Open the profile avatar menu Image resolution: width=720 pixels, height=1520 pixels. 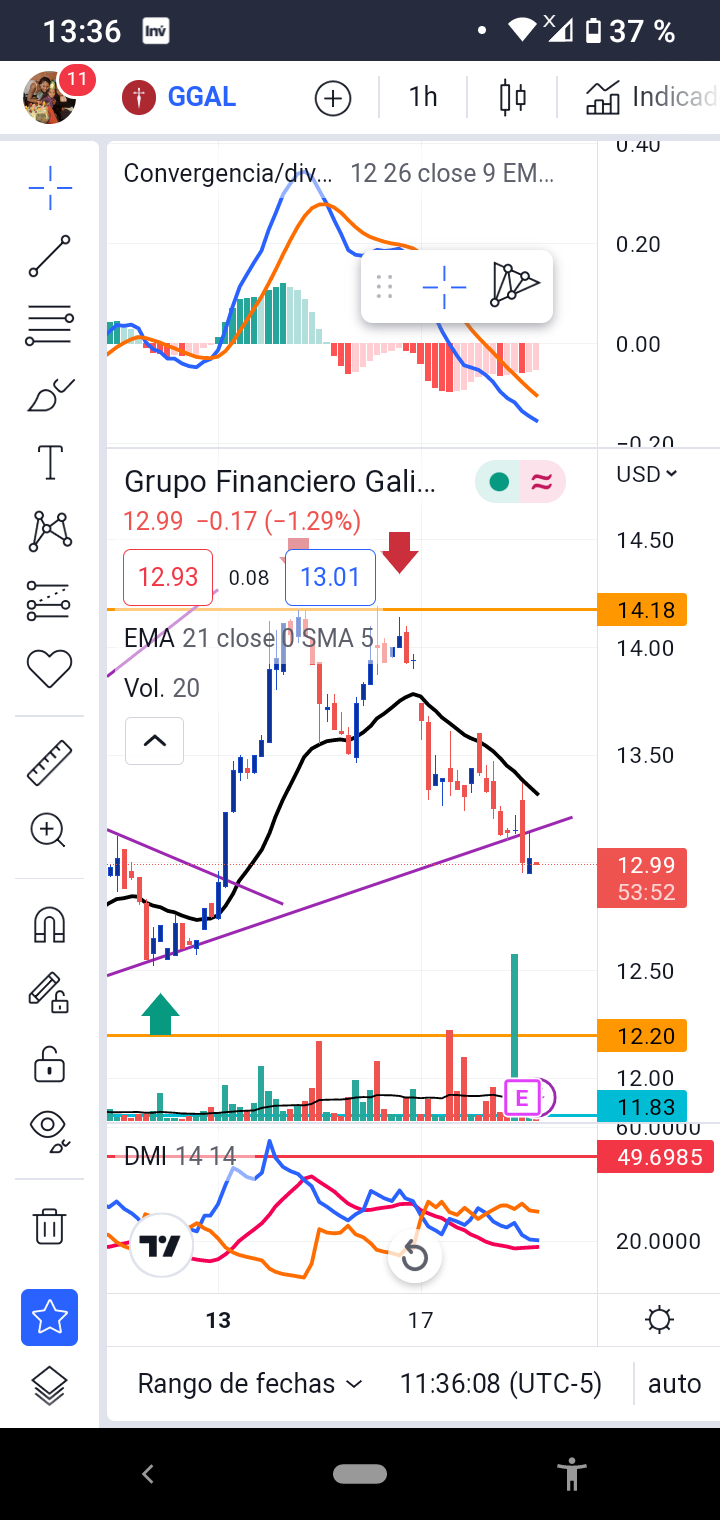coord(49,97)
